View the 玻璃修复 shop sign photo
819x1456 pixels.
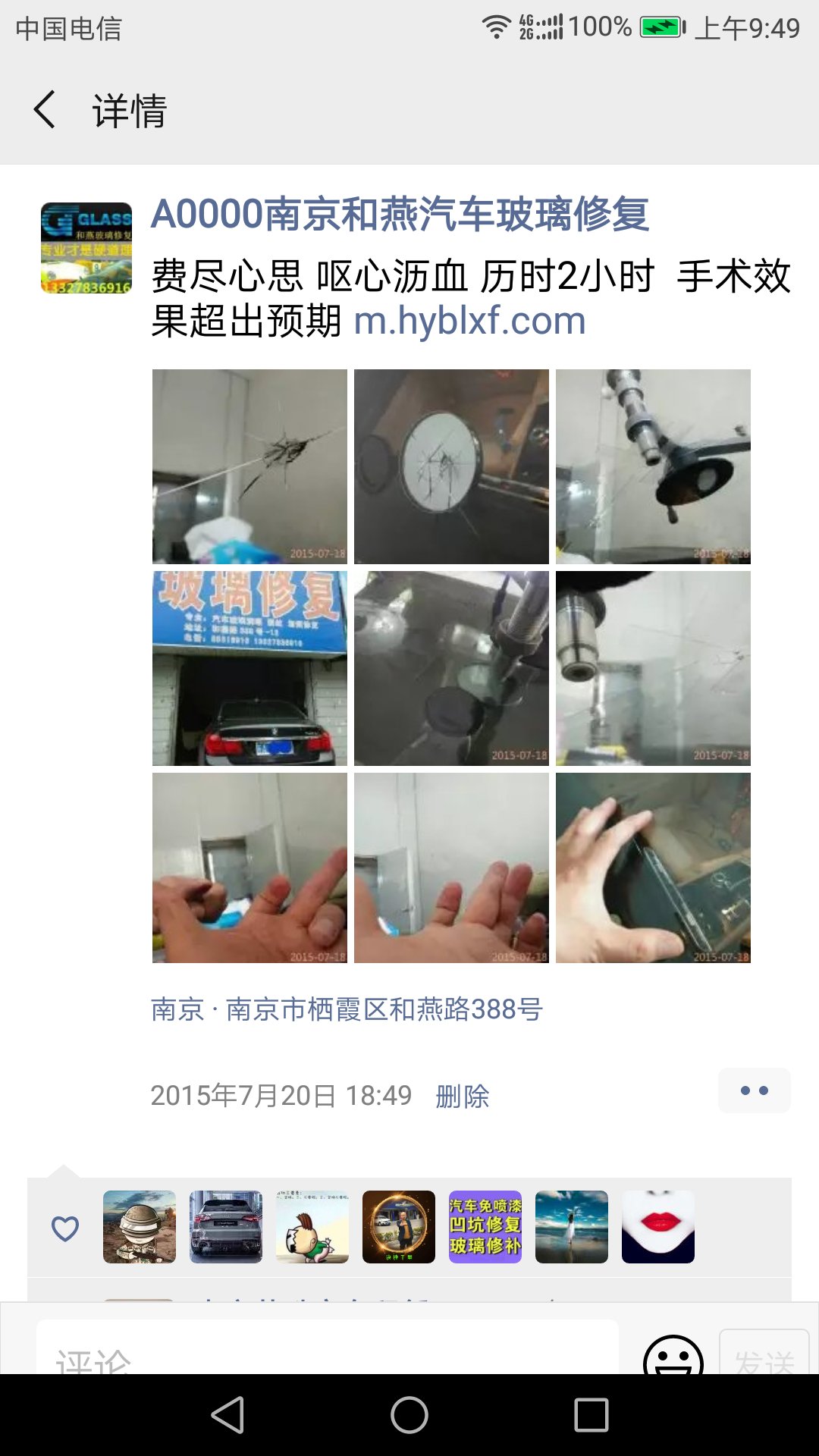(x=249, y=668)
